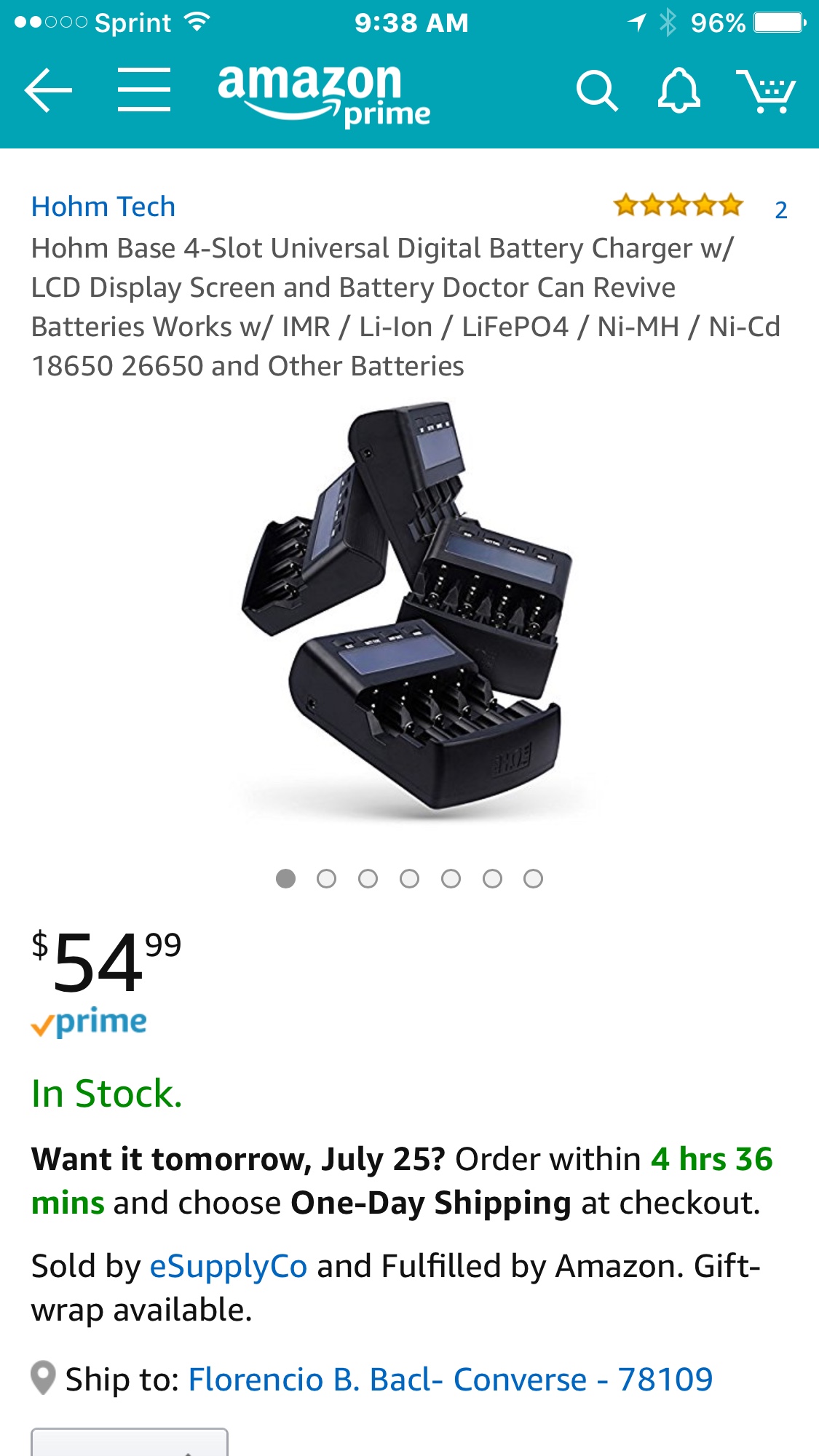Viewport: 819px width, 1456px height.
Task: Go back to the previous page
Action: pos(48,90)
